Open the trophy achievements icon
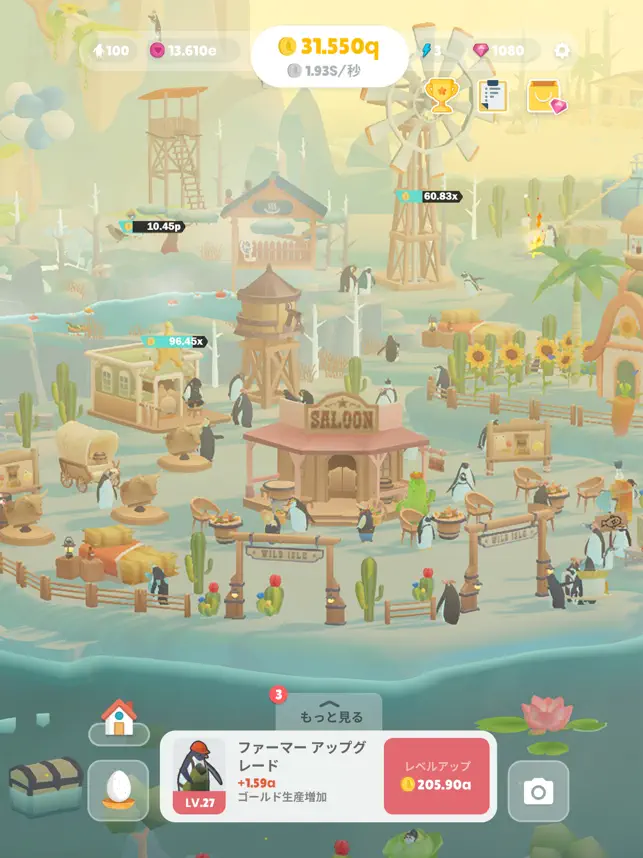The image size is (643, 858). pos(441,95)
